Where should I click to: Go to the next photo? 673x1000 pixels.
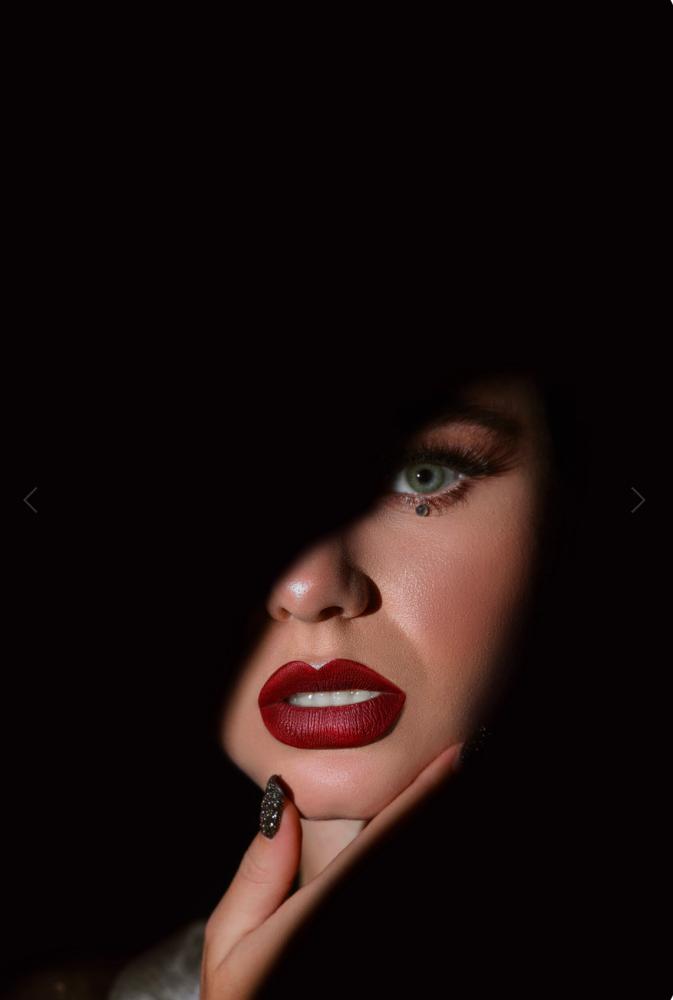coord(638,500)
